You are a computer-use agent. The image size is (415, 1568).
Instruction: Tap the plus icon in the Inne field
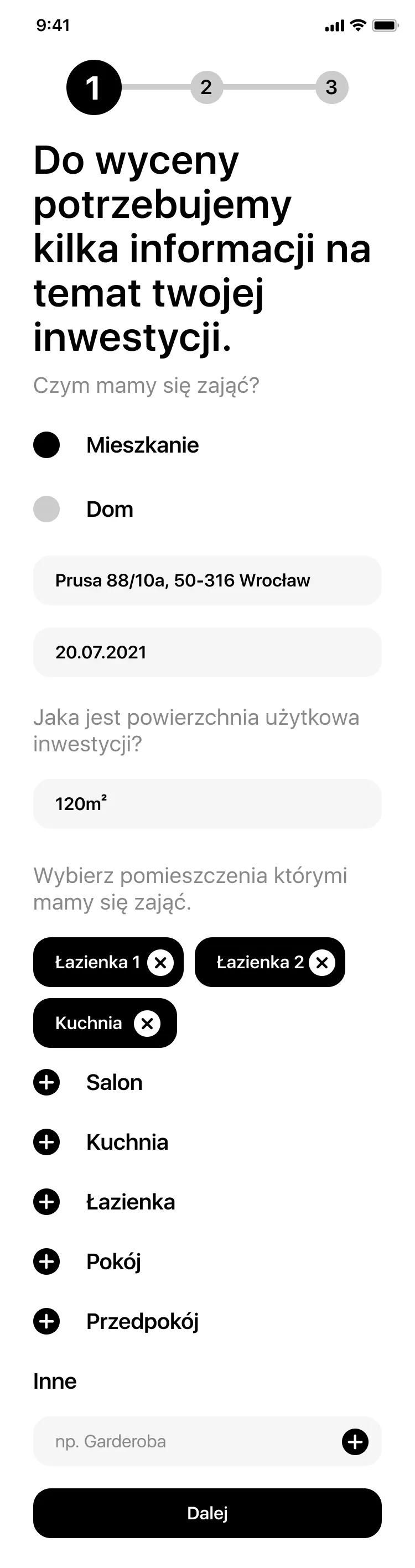click(x=355, y=1441)
